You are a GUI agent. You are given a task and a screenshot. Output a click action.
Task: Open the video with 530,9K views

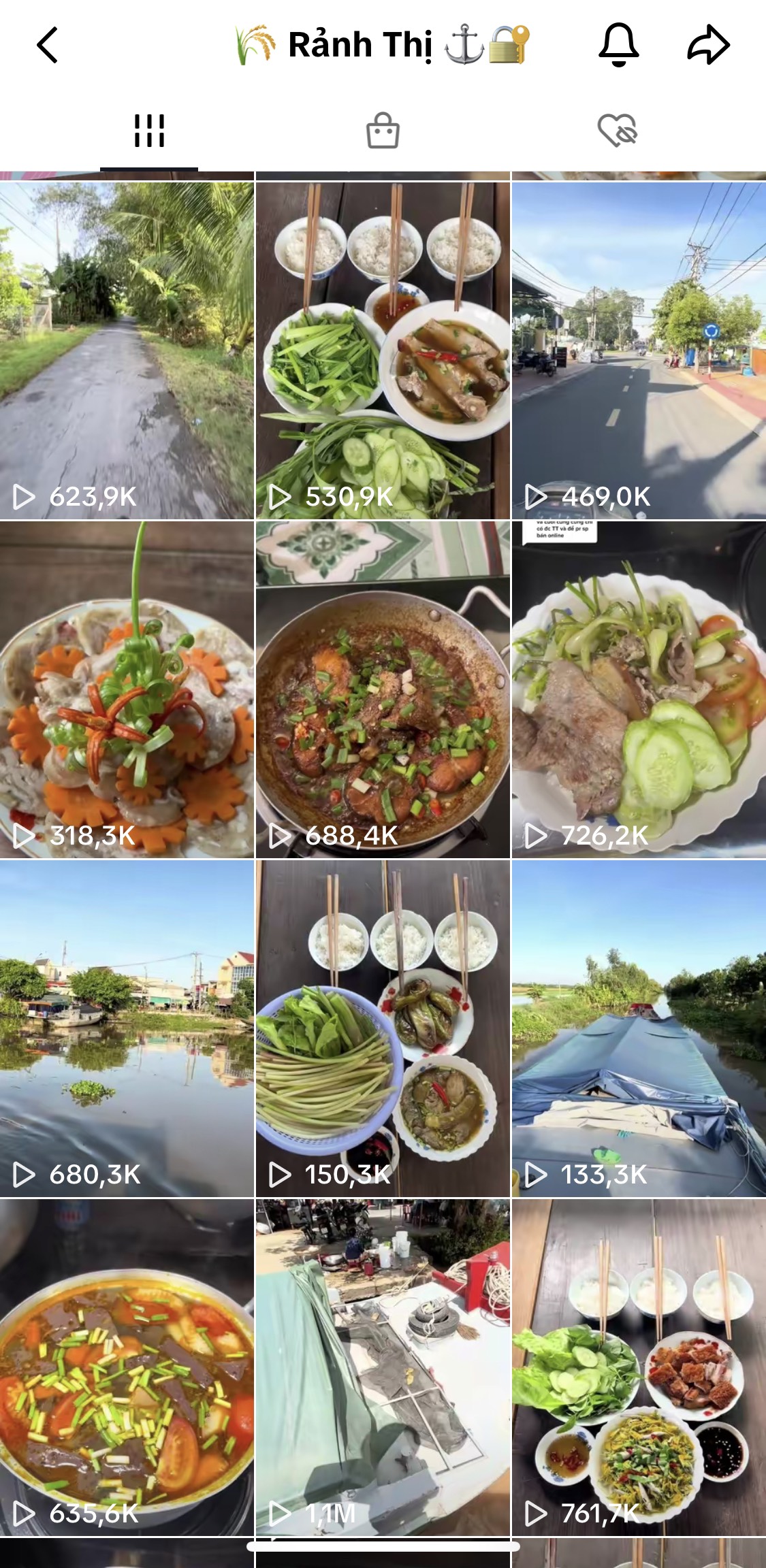[x=383, y=350]
